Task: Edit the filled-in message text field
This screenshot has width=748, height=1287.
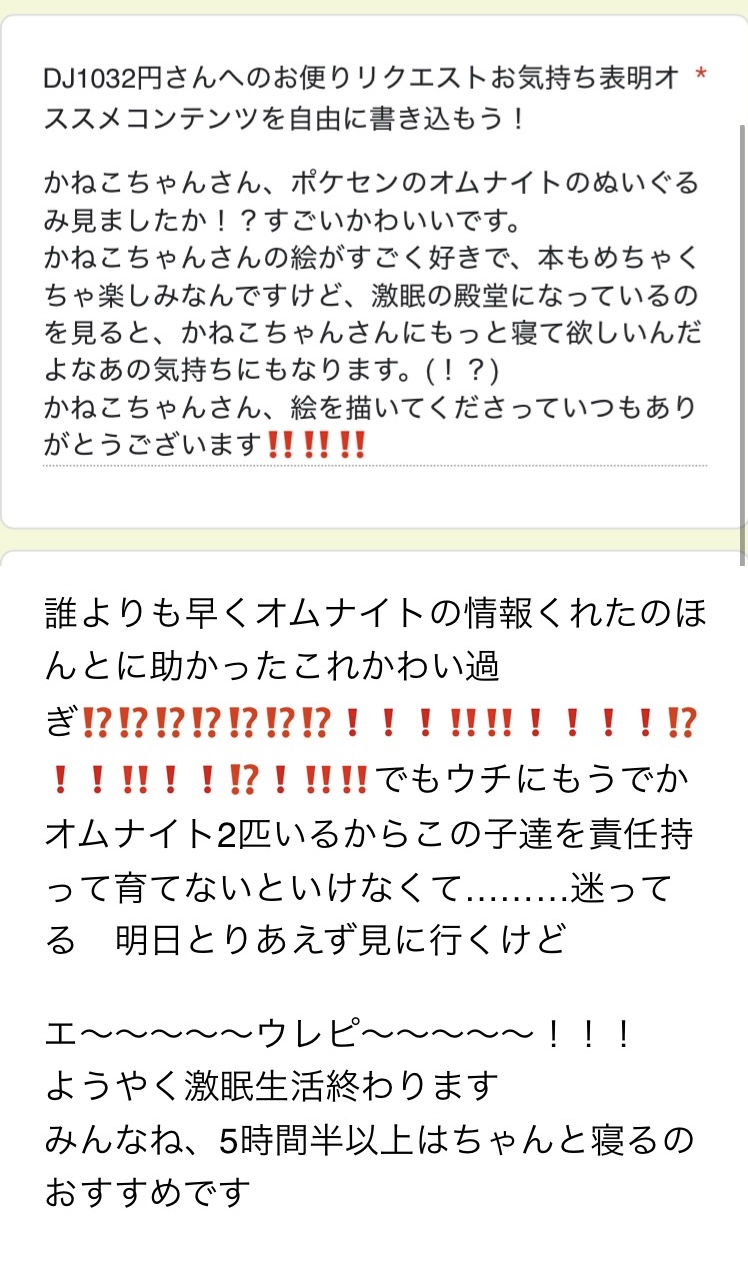Action: tap(375, 312)
